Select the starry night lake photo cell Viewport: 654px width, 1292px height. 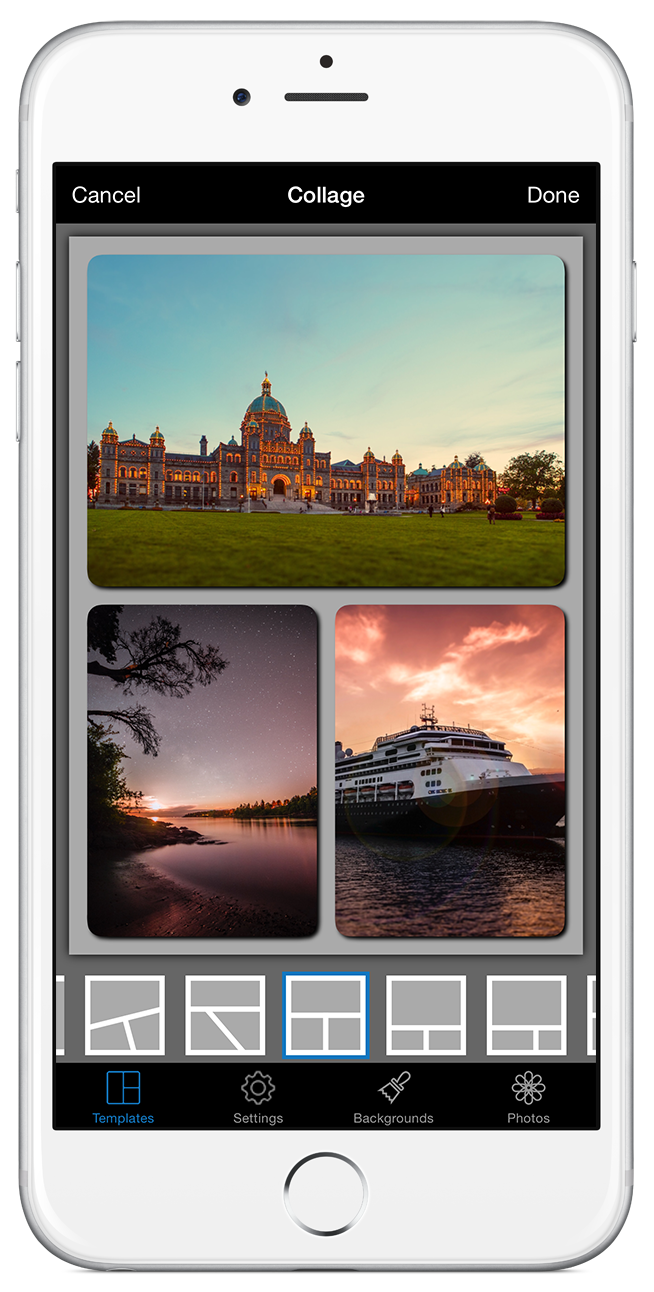(x=203, y=770)
